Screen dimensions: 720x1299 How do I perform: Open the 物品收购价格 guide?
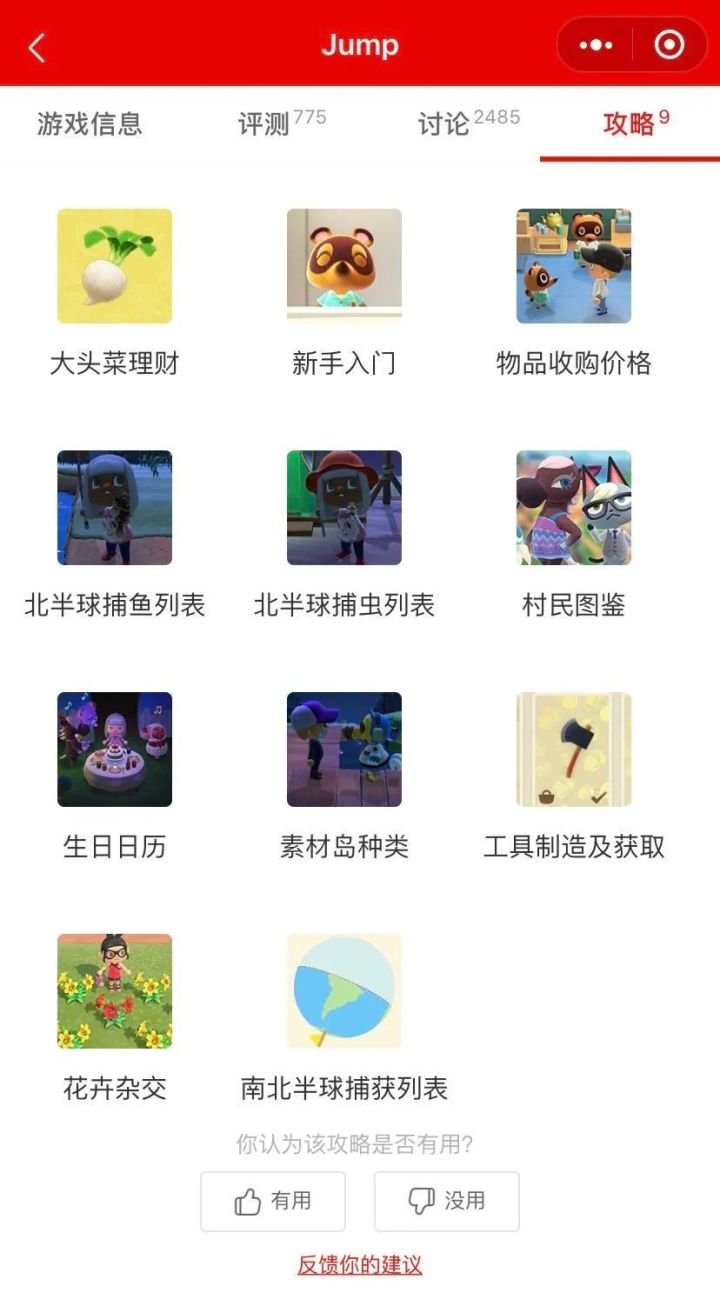(x=574, y=291)
